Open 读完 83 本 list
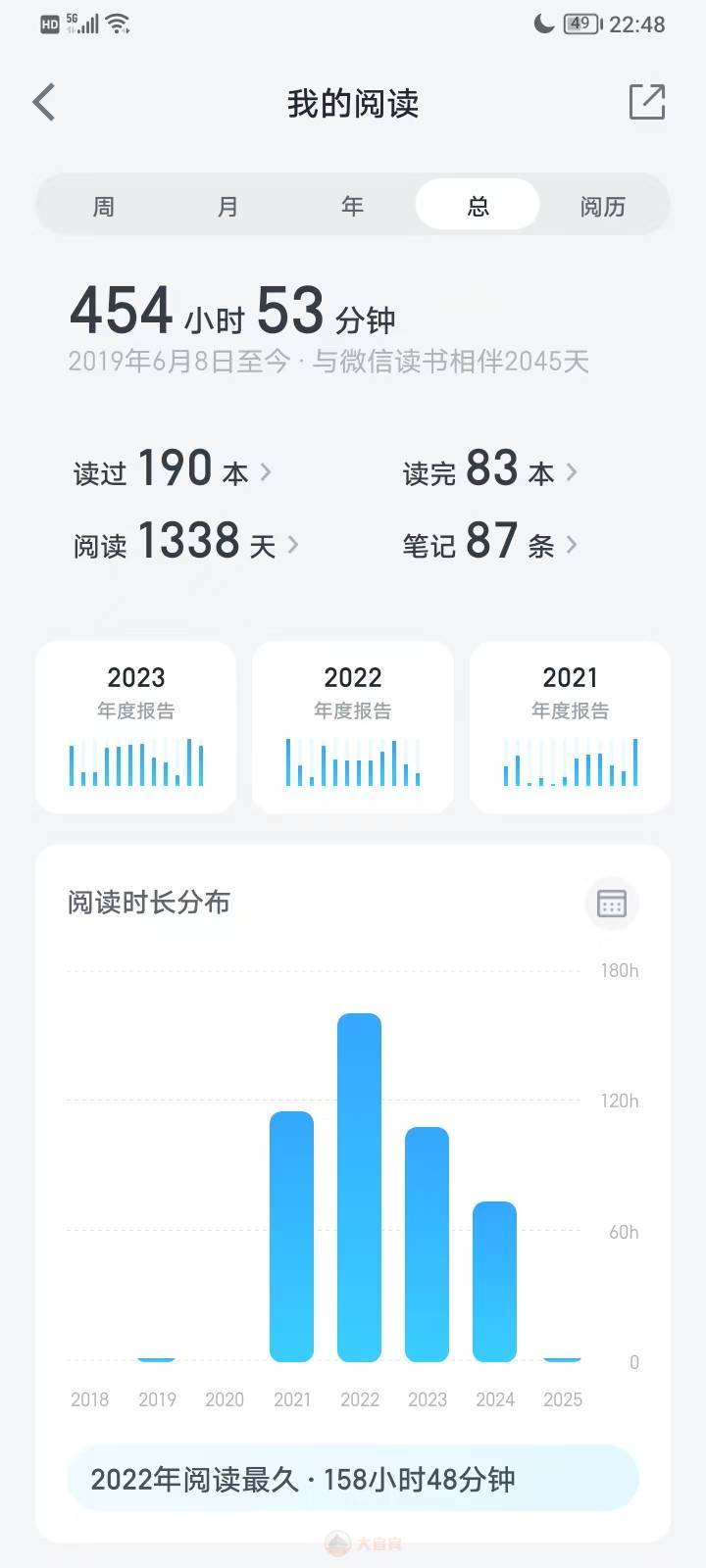The width and height of the screenshot is (706, 1568). [490, 469]
